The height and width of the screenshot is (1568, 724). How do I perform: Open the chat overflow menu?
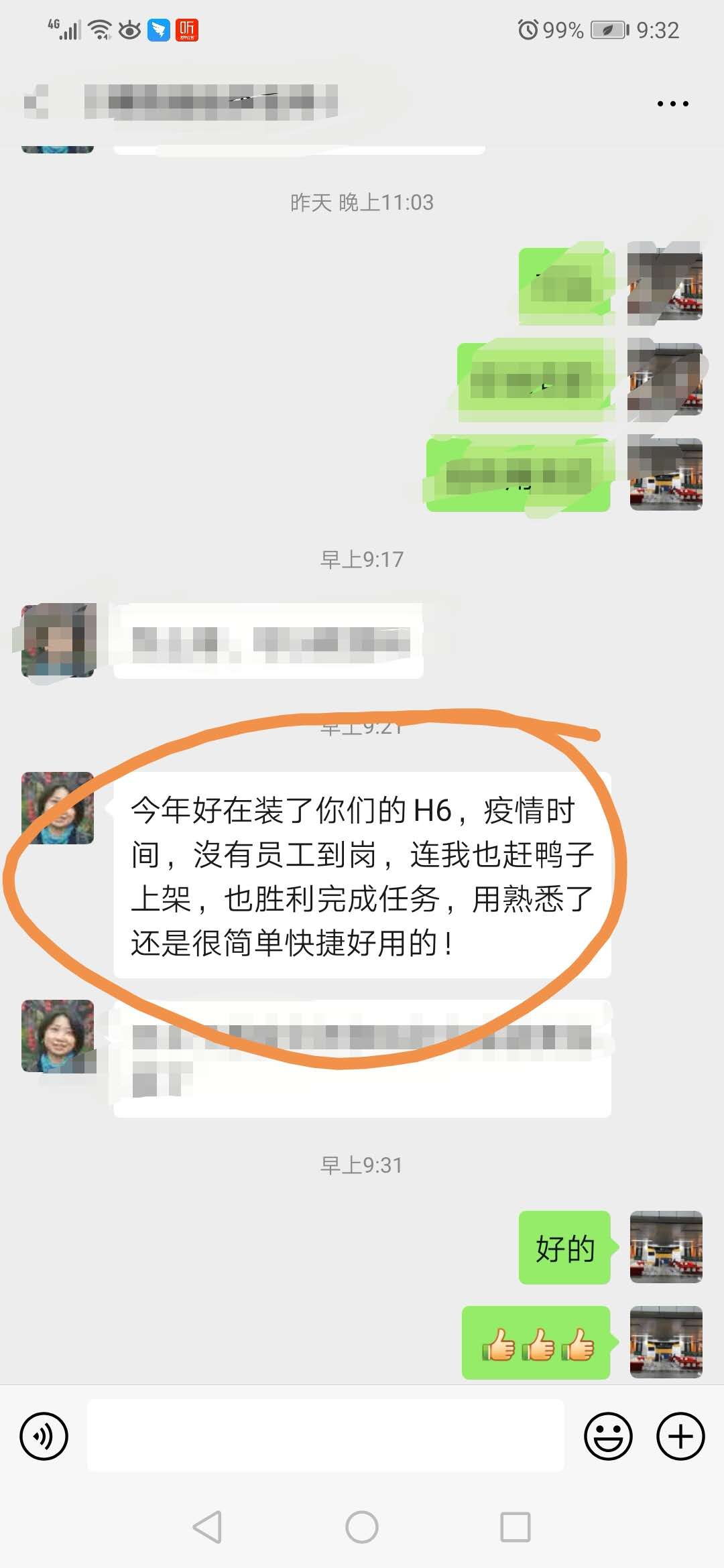672,104
